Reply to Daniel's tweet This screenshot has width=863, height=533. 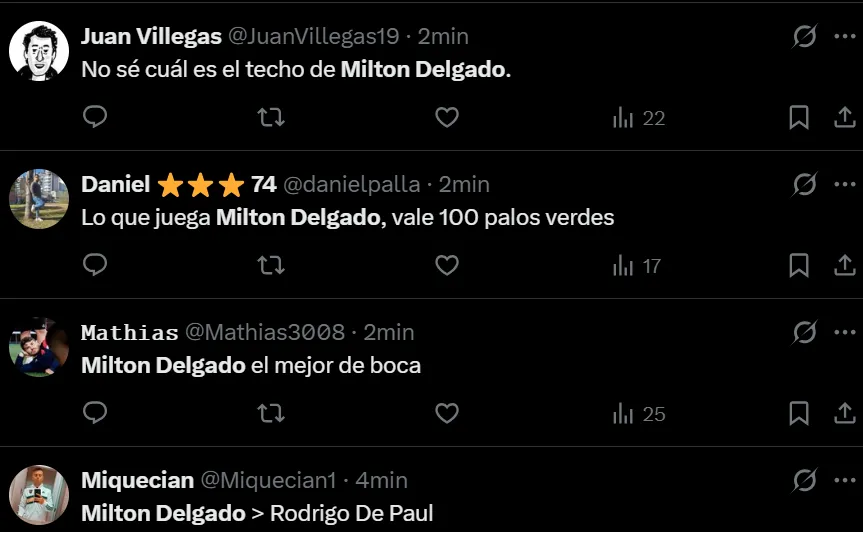(x=95, y=266)
